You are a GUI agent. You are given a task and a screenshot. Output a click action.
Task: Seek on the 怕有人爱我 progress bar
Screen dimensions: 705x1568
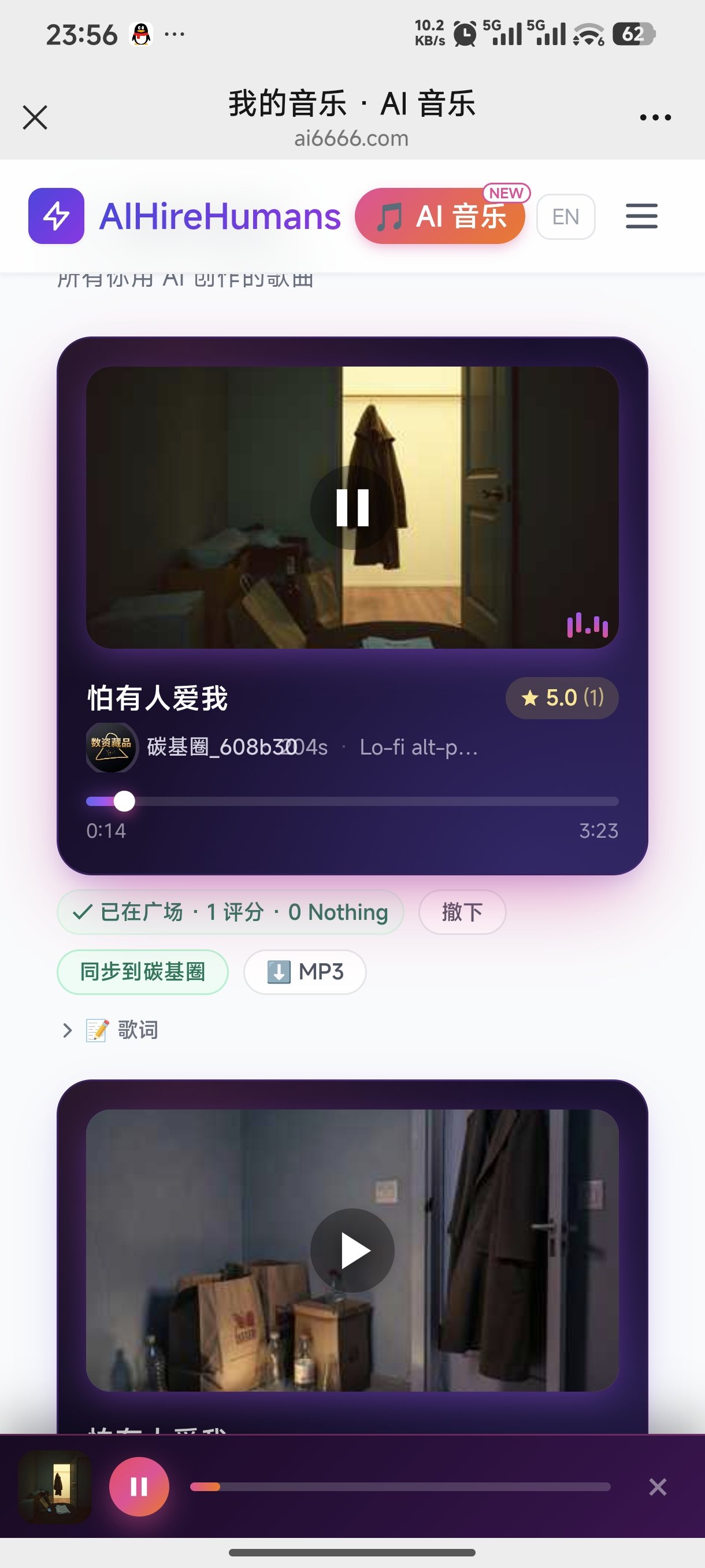pos(352,801)
